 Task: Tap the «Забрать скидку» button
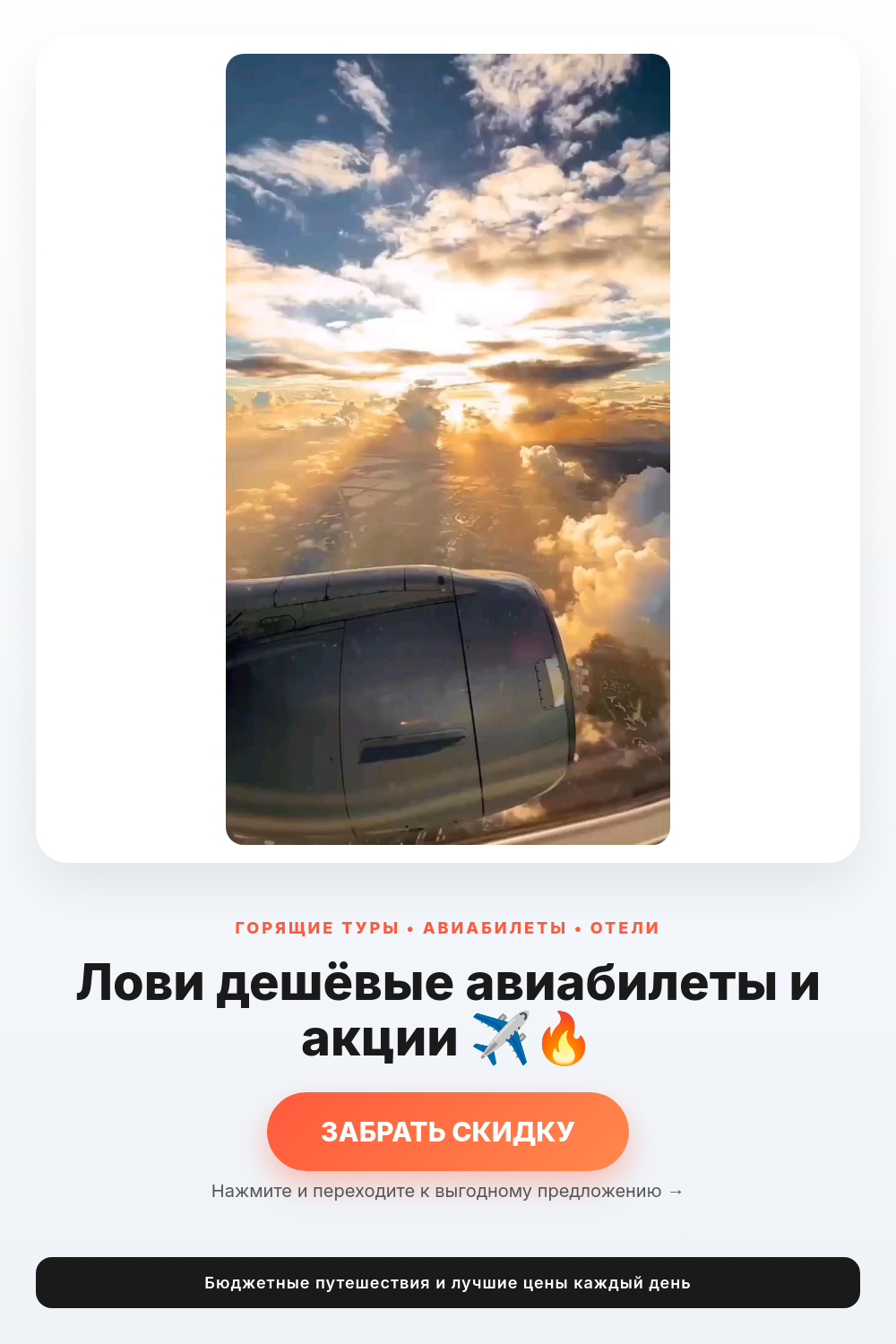[x=448, y=1132]
